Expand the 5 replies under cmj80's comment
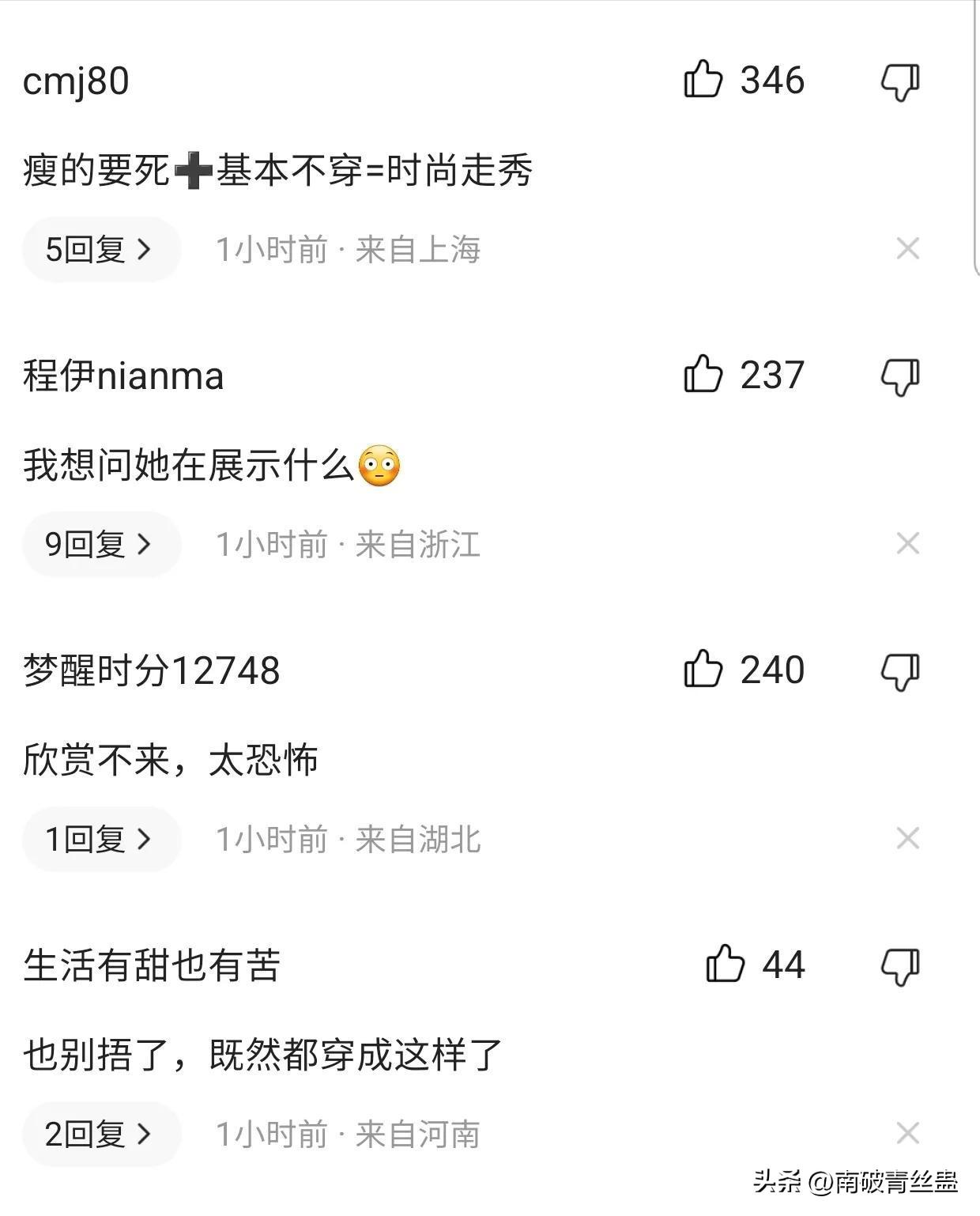The height and width of the screenshot is (1216, 980). [x=100, y=249]
